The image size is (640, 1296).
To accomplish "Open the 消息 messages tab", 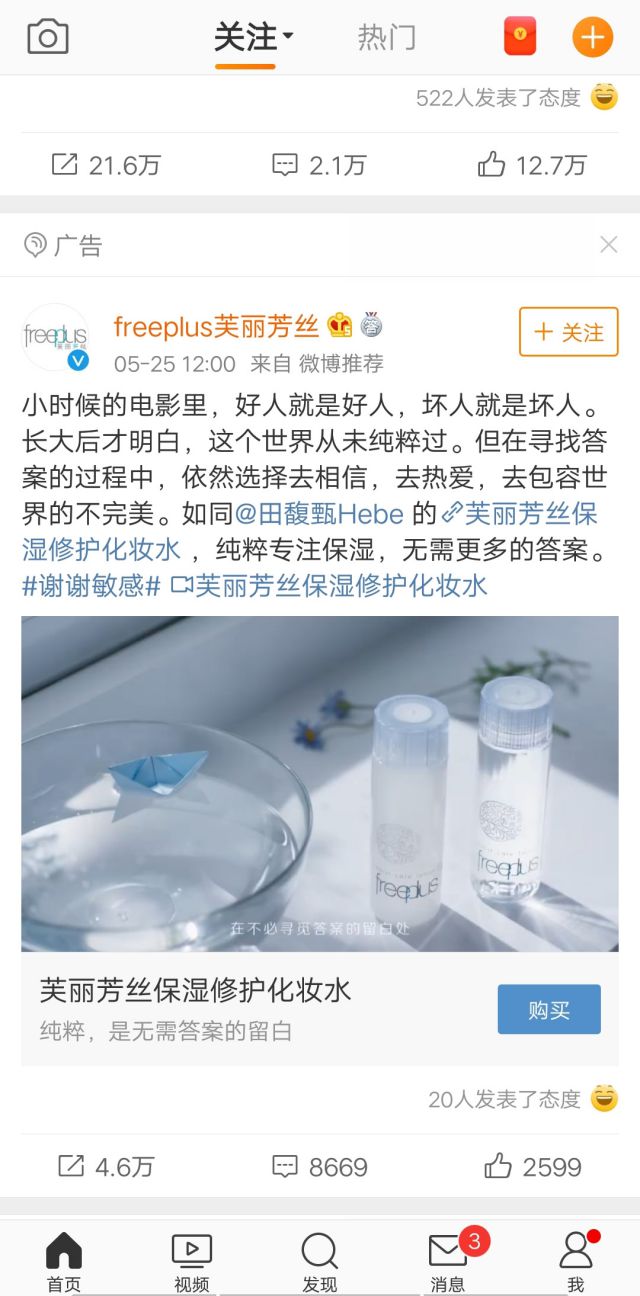I will pos(448,1262).
